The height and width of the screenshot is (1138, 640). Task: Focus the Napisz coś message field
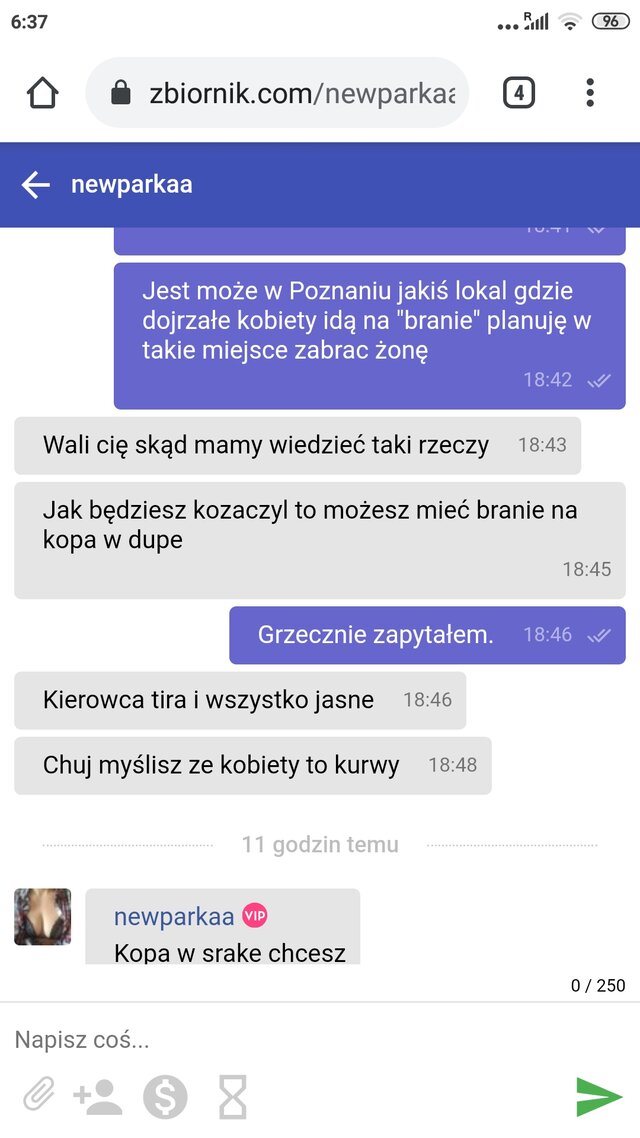coord(300,1040)
